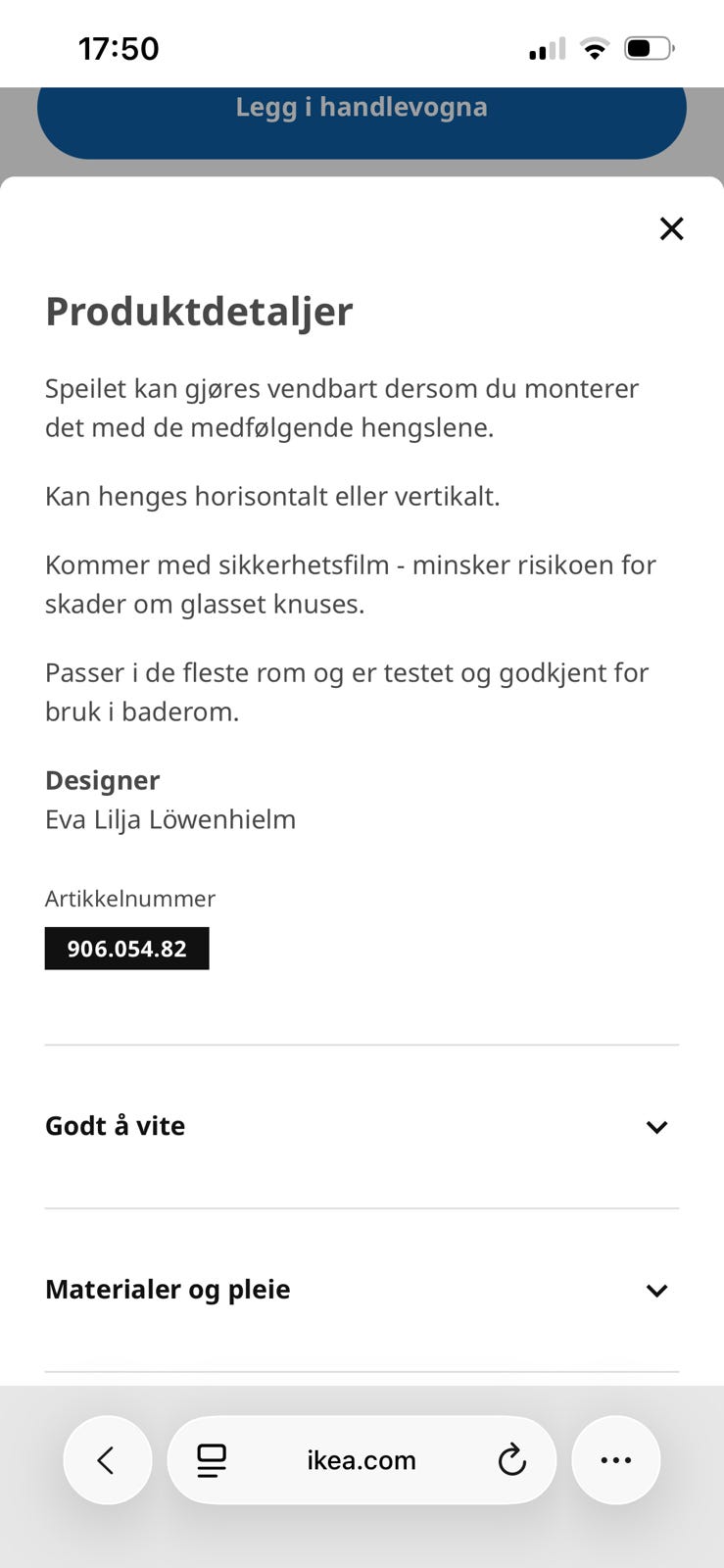Expand the Materialer og pleie section
Screen dimensions: 724x1568
coord(167,1290)
